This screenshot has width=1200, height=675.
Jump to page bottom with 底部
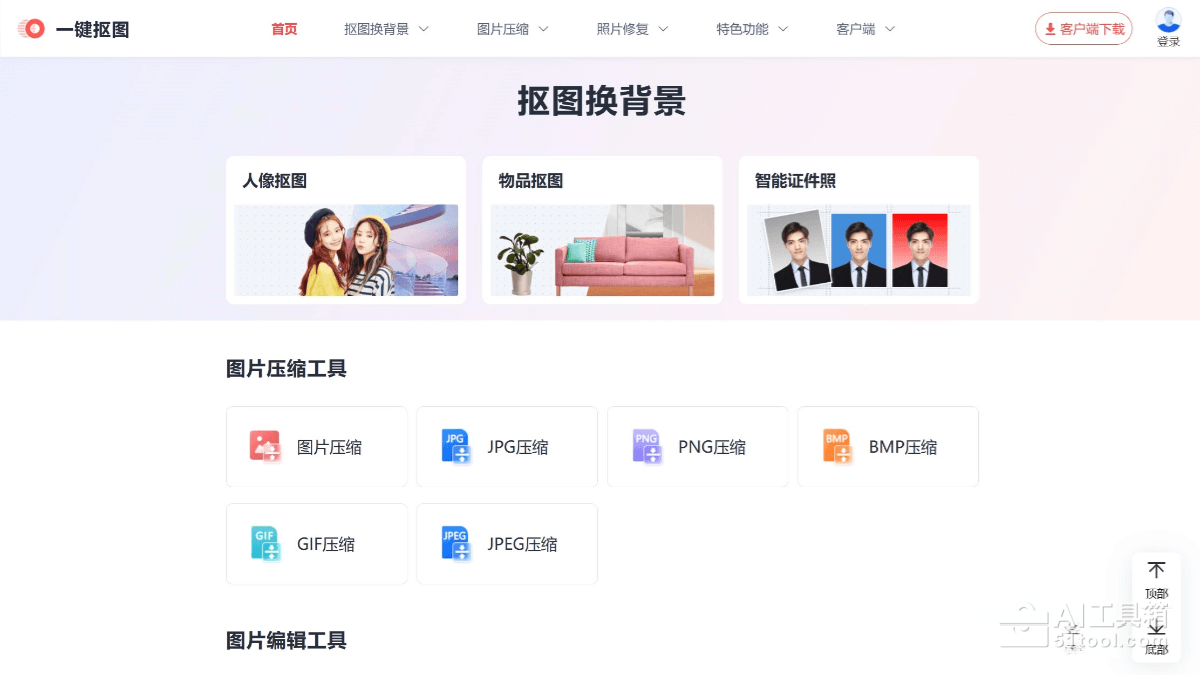1156,638
